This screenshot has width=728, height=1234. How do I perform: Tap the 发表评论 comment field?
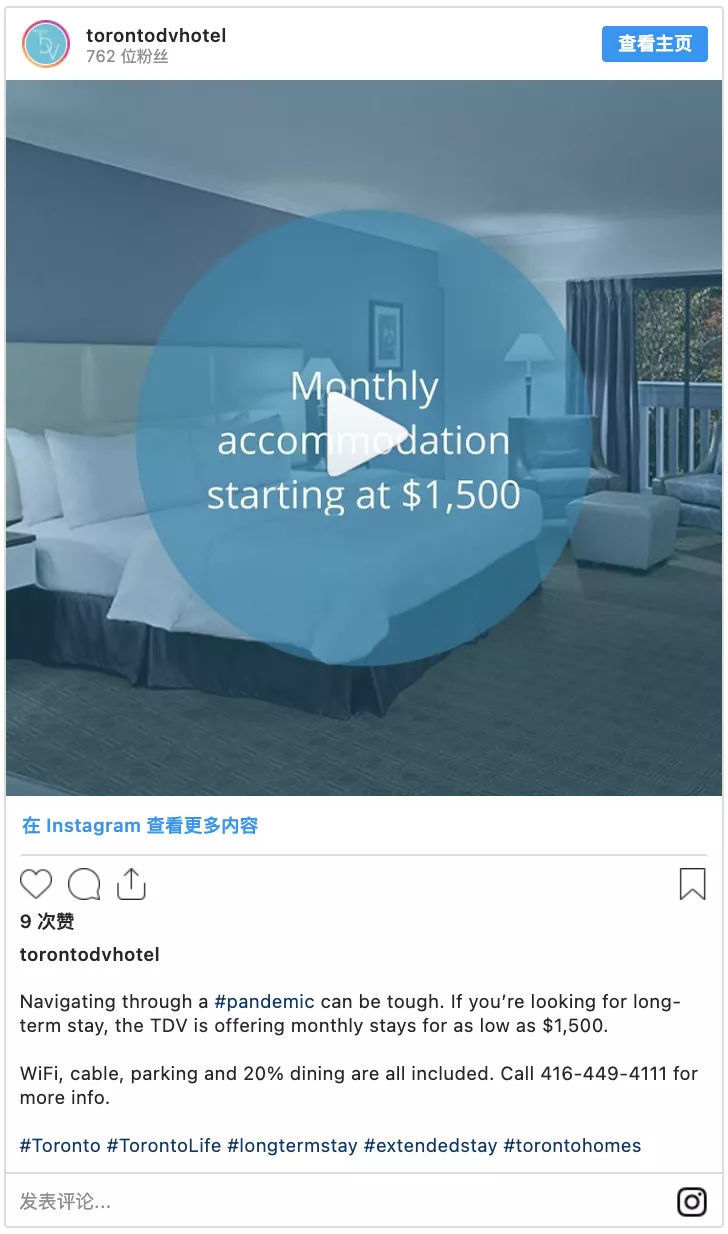tap(300, 1202)
